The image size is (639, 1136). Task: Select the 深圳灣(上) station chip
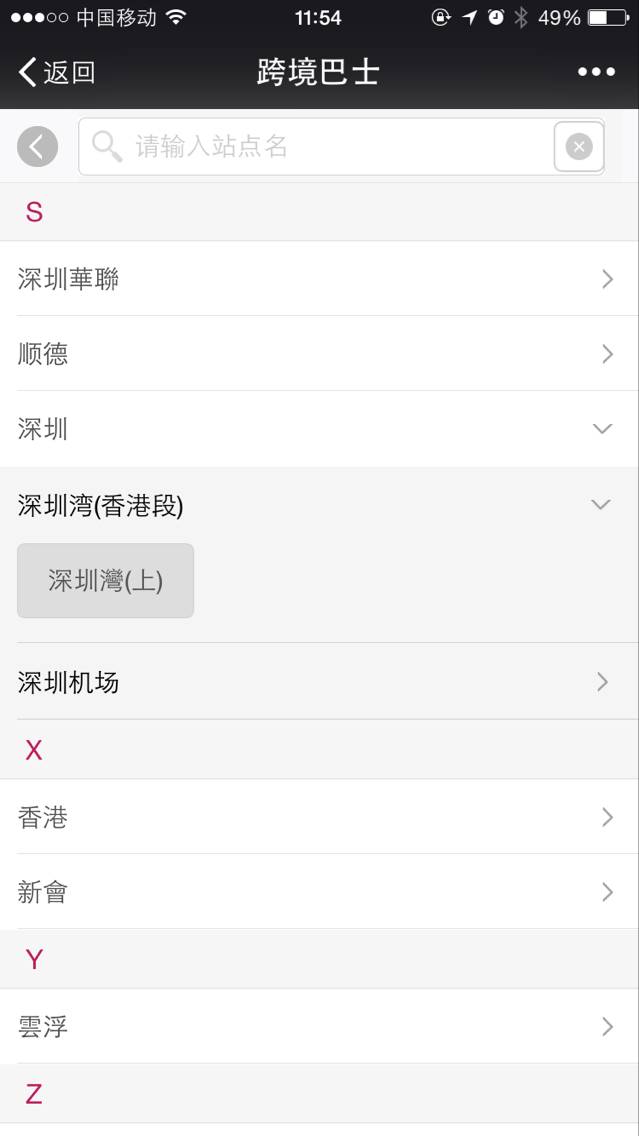pyautogui.click(x=105, y=581)
